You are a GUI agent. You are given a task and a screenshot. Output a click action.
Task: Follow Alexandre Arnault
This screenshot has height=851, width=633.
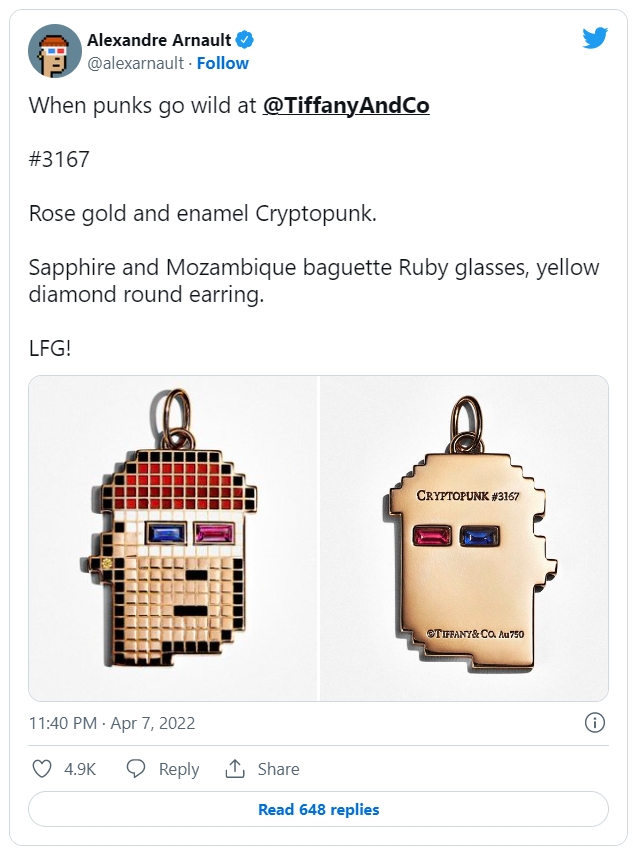(x=222, y=63)
